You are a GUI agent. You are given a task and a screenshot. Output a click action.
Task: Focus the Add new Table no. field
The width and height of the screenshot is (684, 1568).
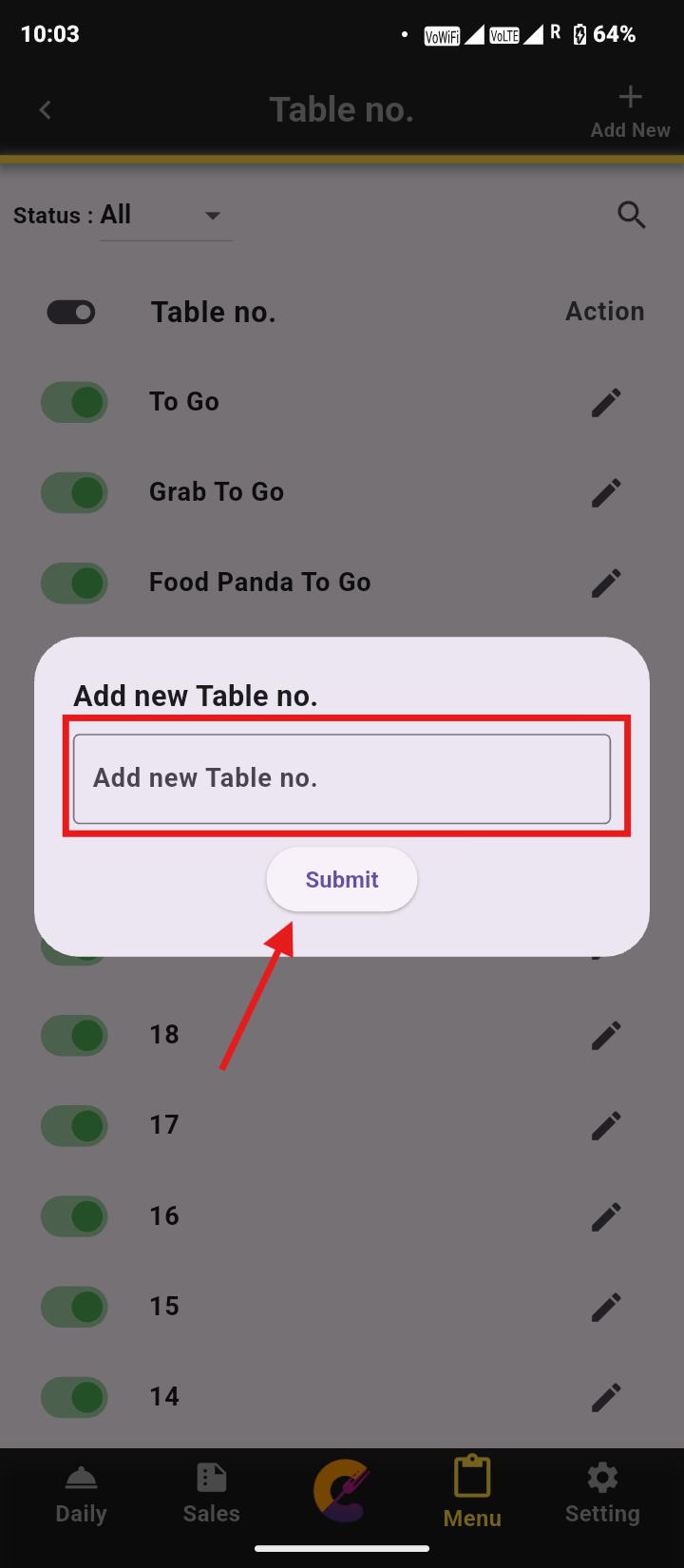tap(342, 778)
